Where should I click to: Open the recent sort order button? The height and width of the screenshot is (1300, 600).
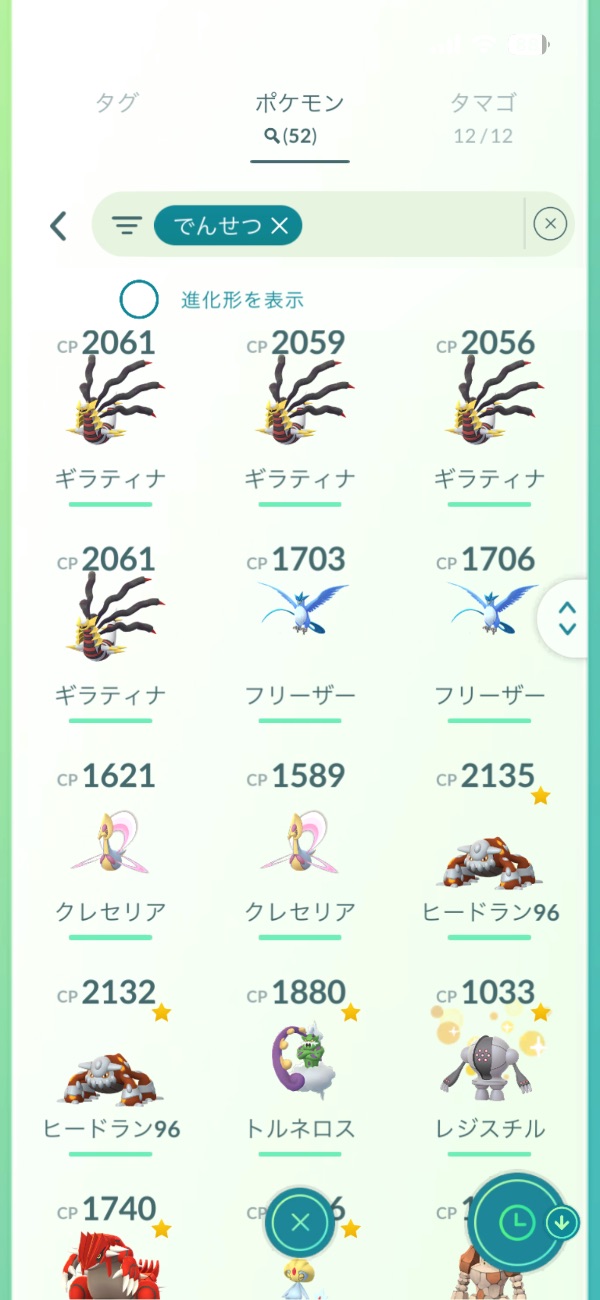(519, 1221)
